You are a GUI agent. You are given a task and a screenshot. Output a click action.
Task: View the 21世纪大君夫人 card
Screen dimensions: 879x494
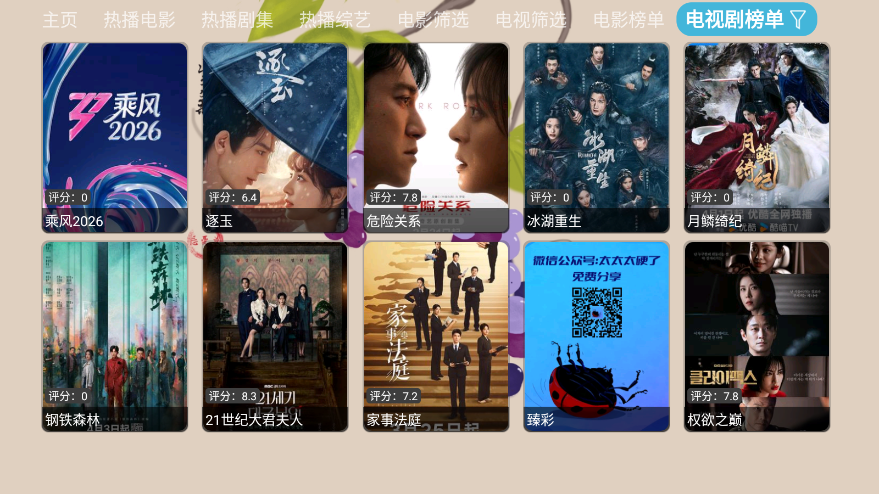275,336
